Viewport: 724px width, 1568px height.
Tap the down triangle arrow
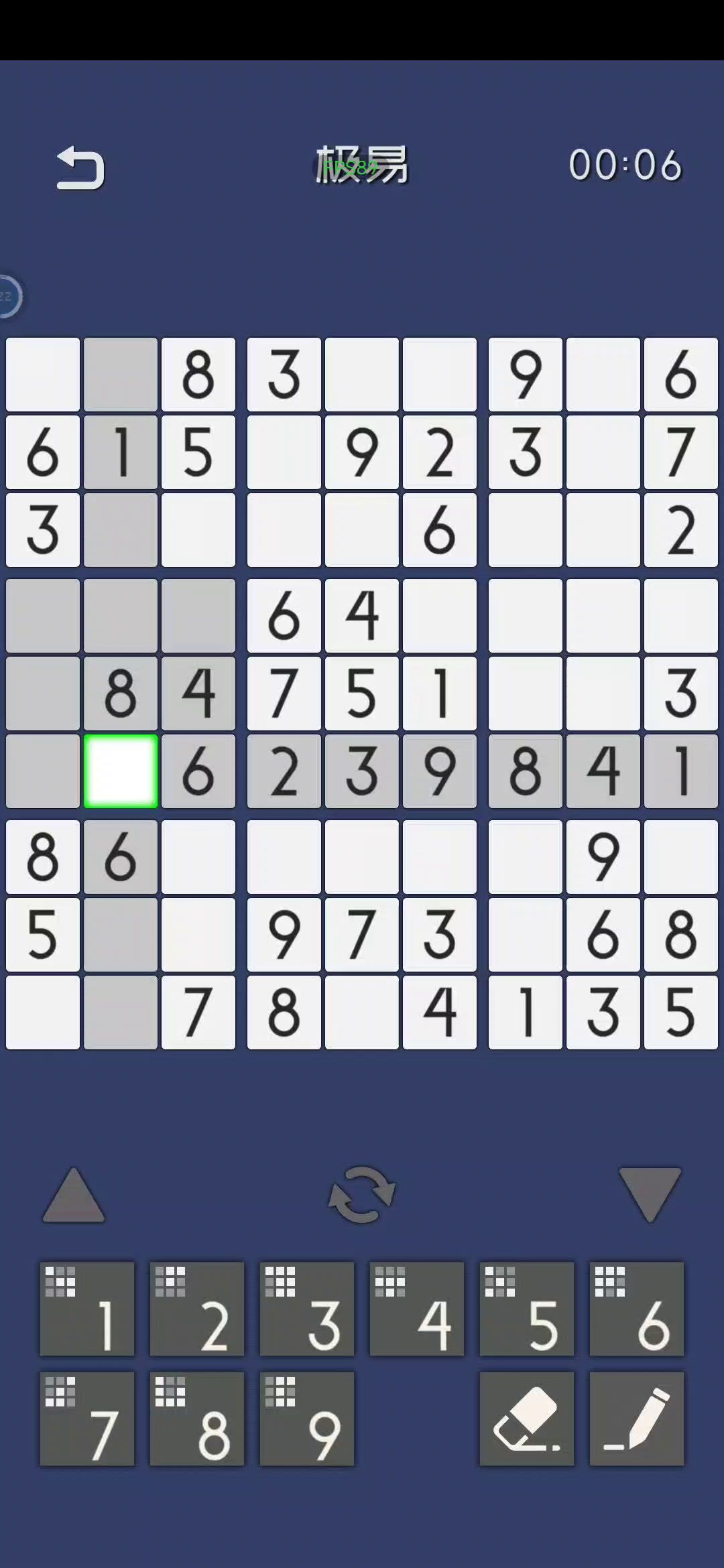pyautogui.click(x=650, y=1194)
